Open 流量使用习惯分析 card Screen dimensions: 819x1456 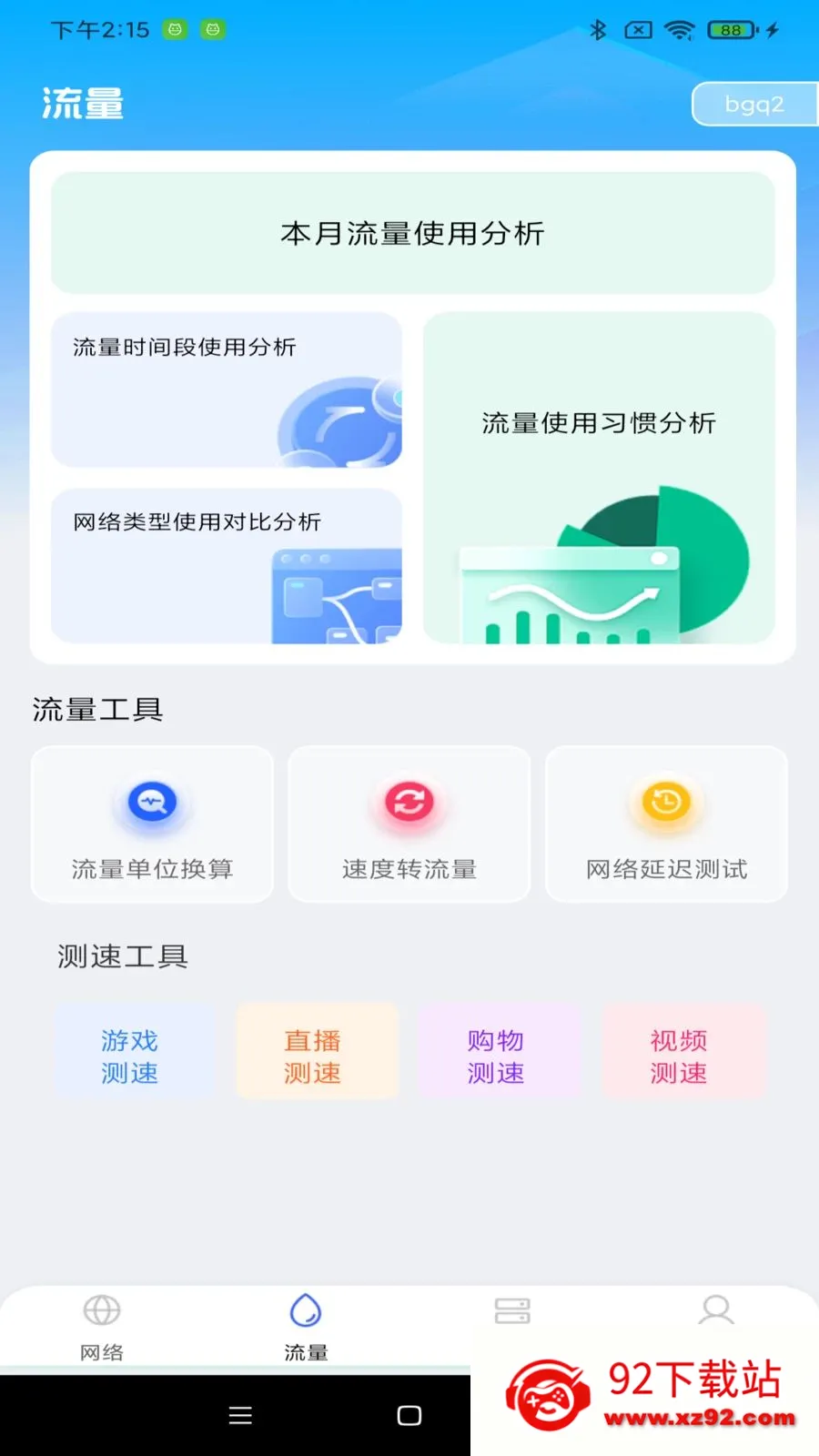click(x=599, y=478)
